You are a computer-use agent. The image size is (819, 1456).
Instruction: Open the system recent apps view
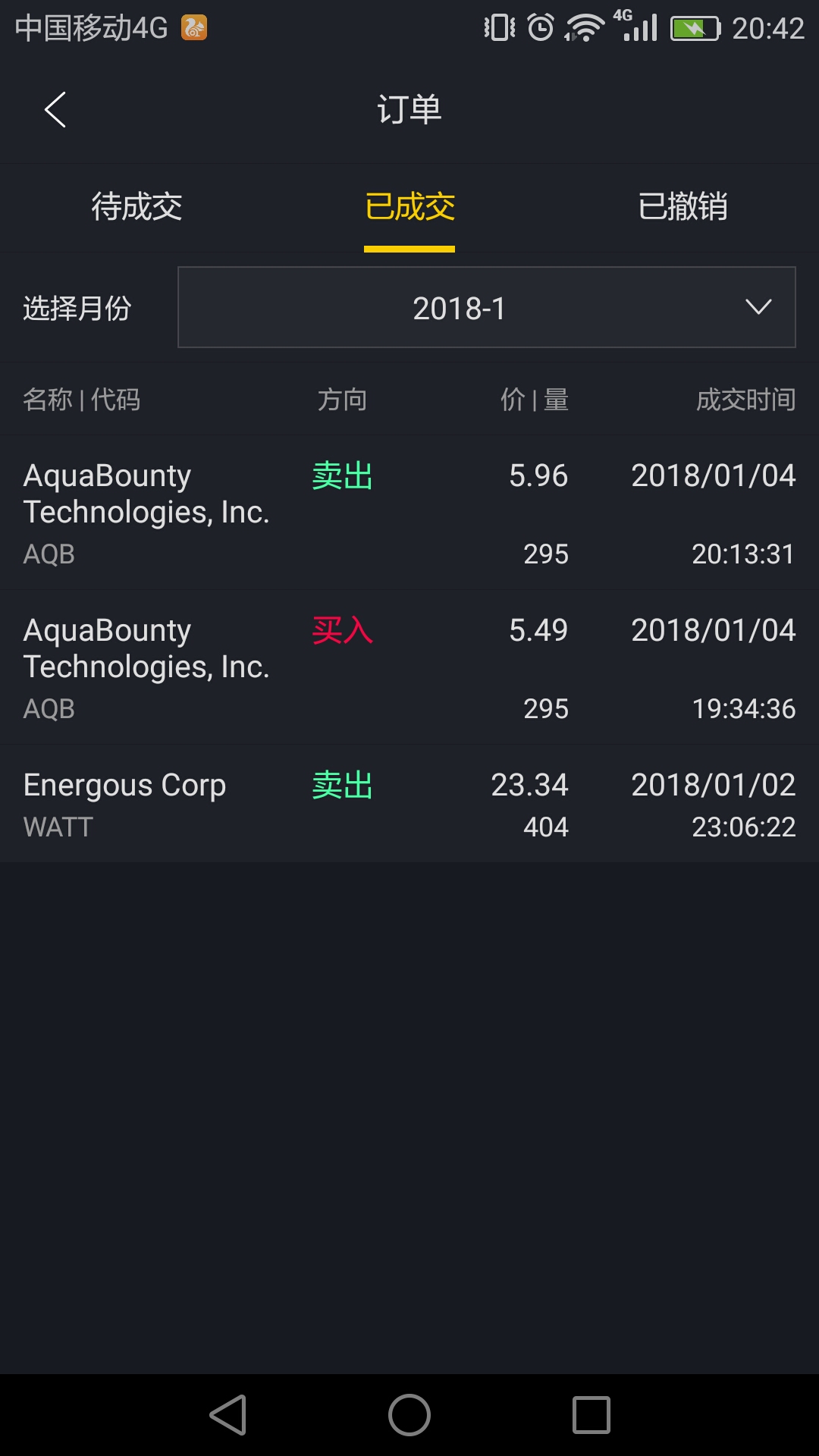591,1415
